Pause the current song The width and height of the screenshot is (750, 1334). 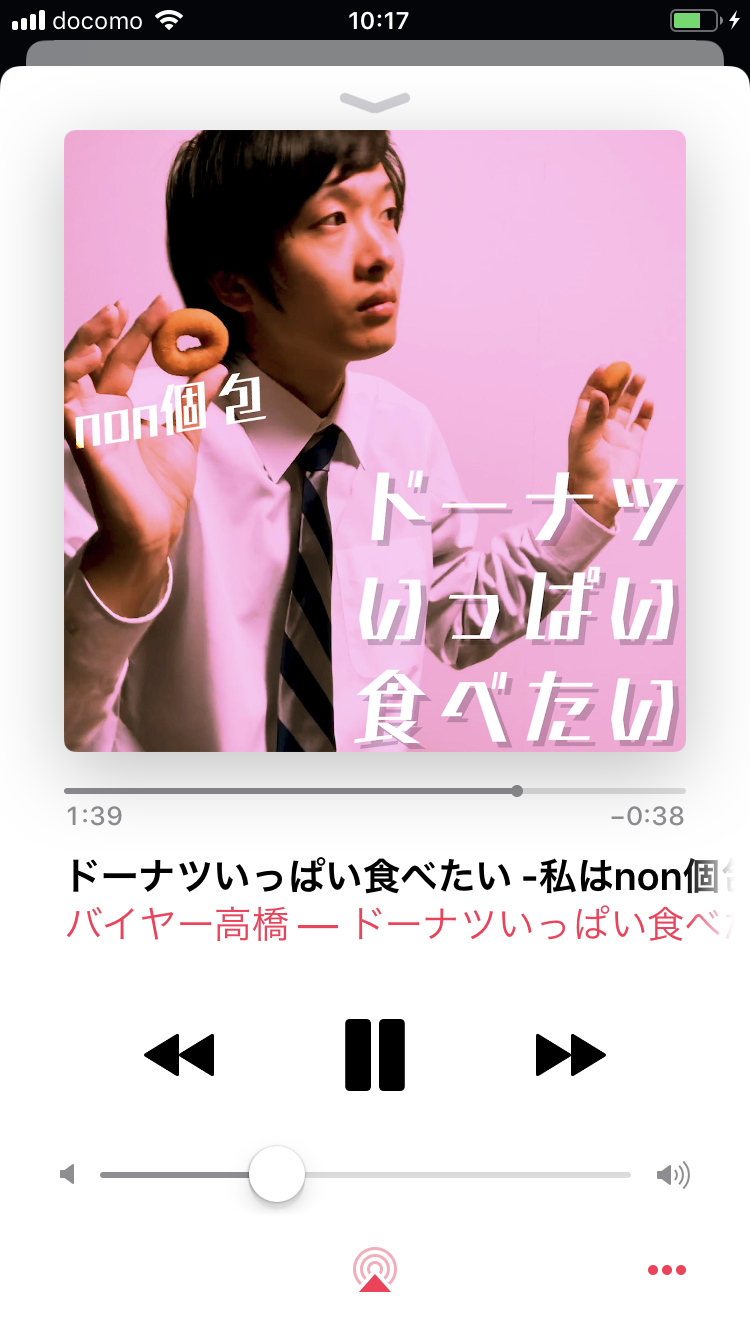coord(375,1055)
